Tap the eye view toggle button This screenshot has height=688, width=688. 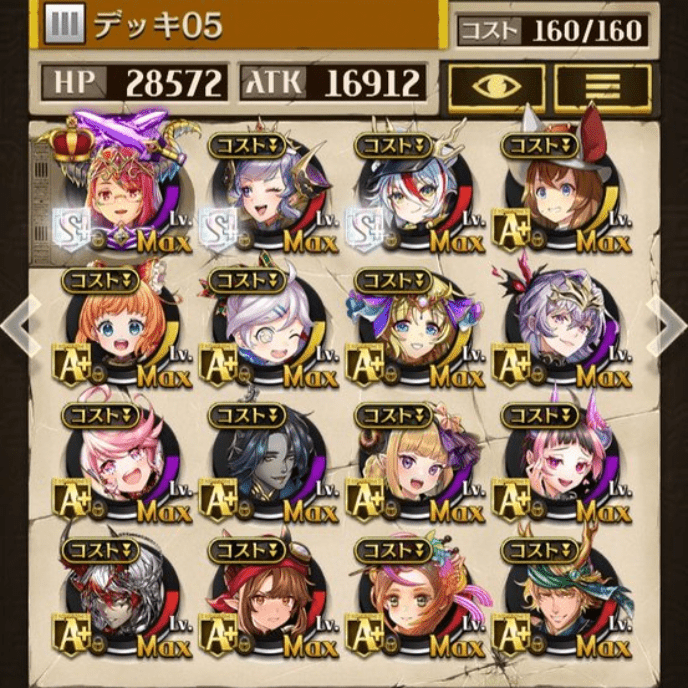tap(496, 88)
